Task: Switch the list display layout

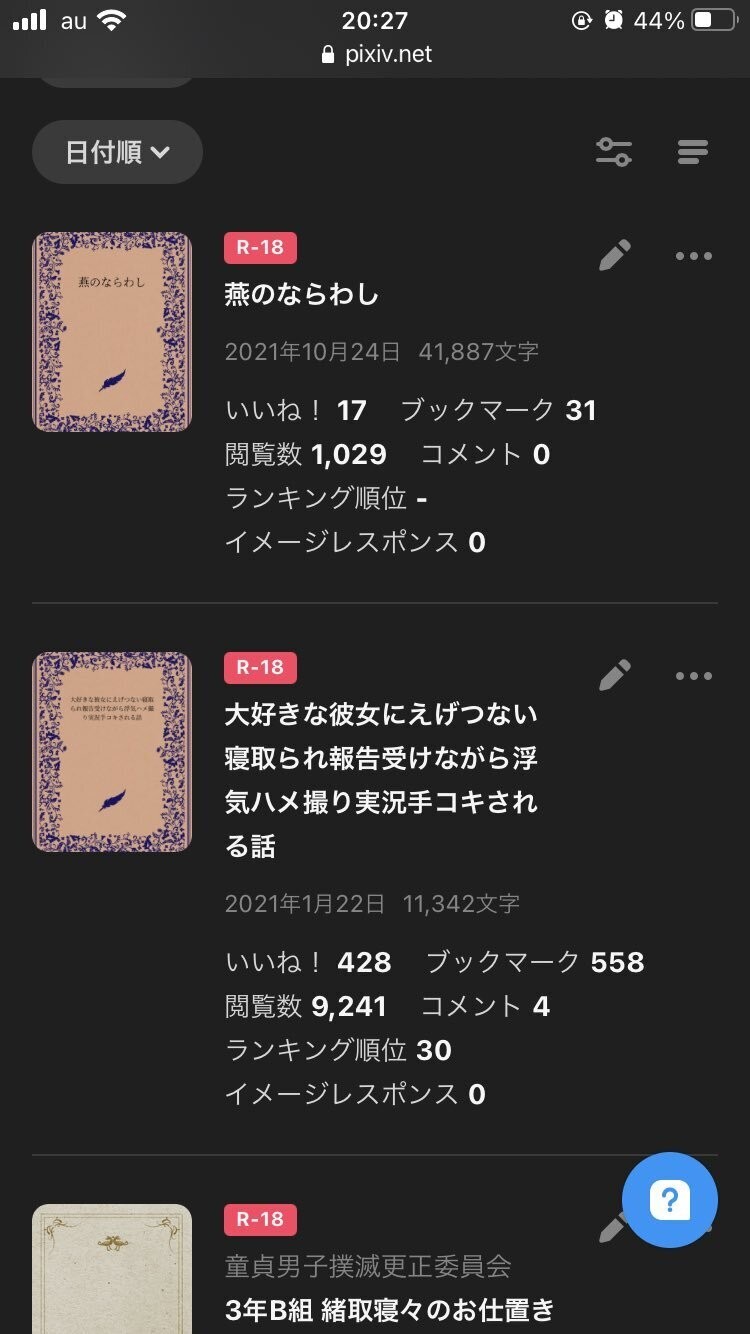Action: click(692, 152)
